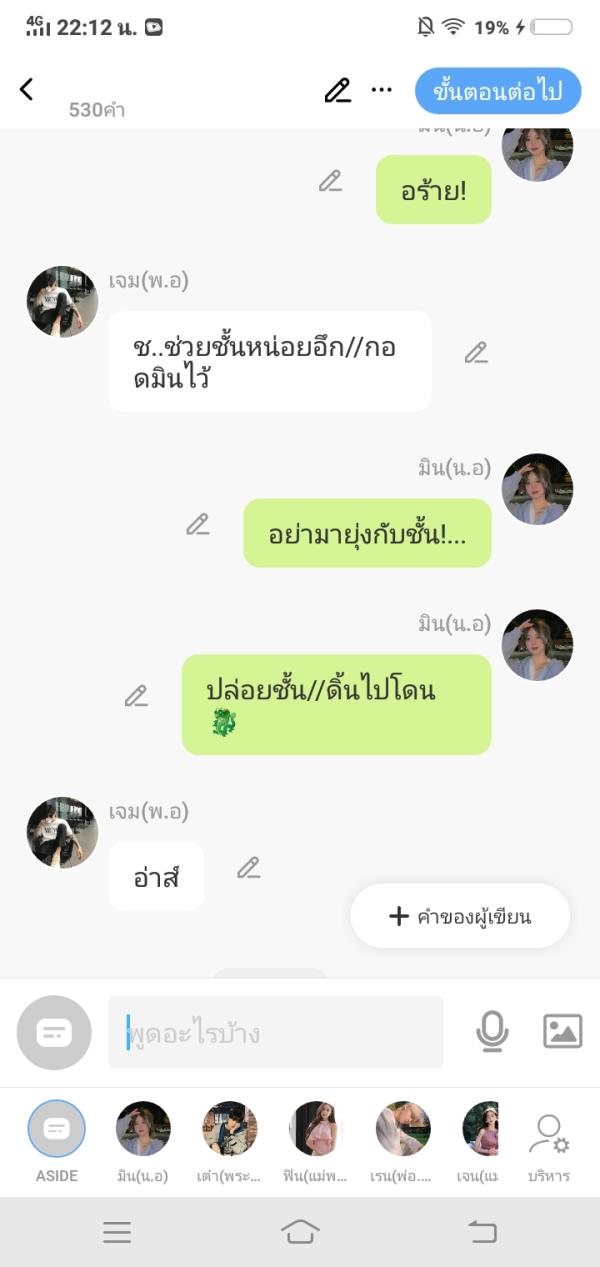The height and width of the screenshot is (1267, 600).
Task: Tap the microphone icon for voice input
Action: point(492,1031)
